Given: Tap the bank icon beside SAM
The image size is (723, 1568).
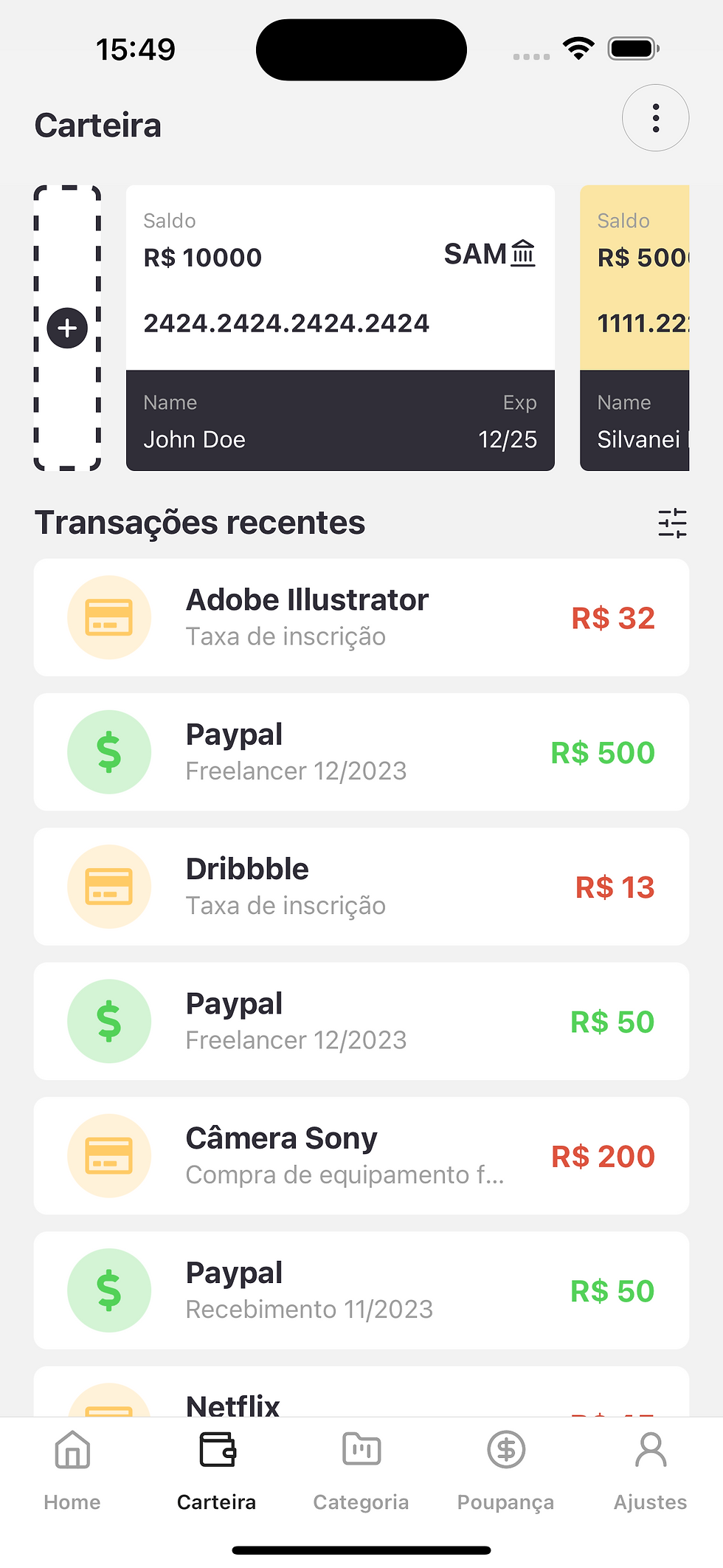Looking at the screenshot, I should click(x=522, y=252).
